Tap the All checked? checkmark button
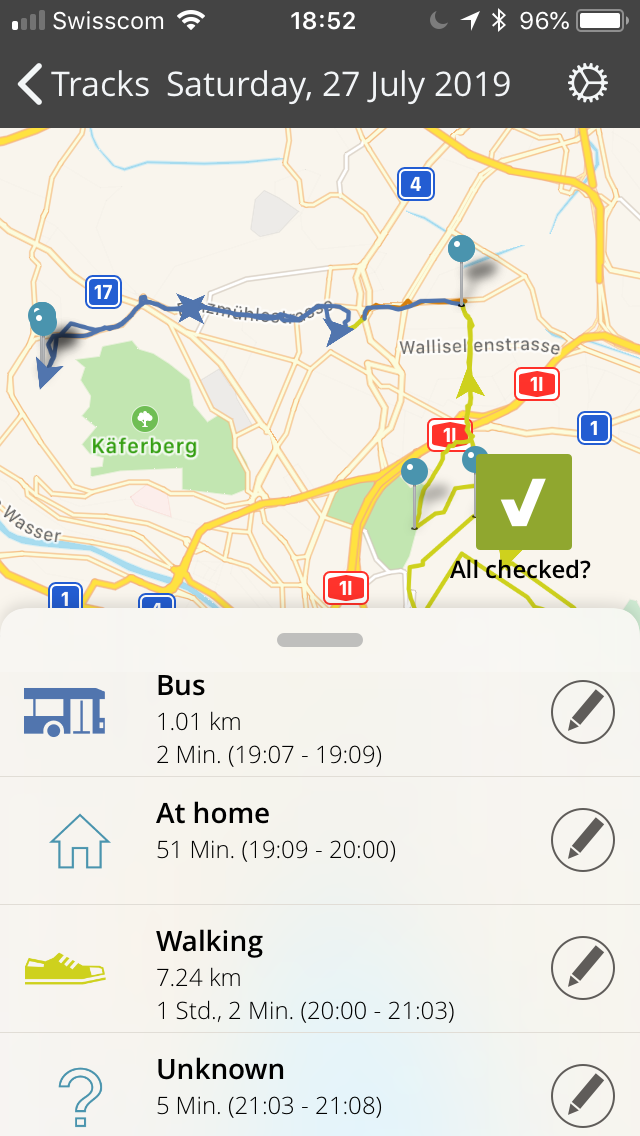 click(523, 502)
